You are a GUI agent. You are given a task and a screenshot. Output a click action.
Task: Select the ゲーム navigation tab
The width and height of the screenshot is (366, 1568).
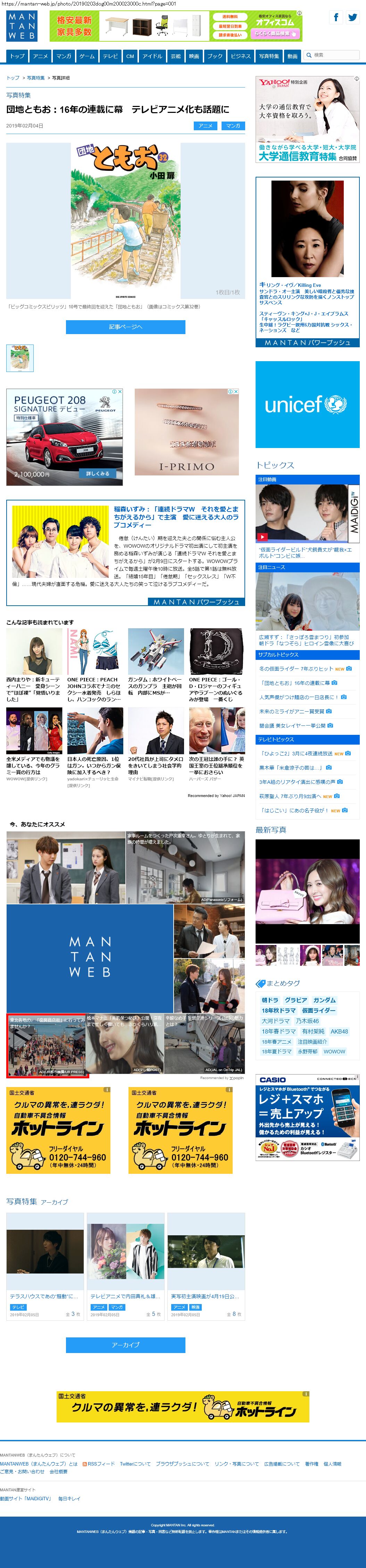pyautogui.click(x=87, y=56)
